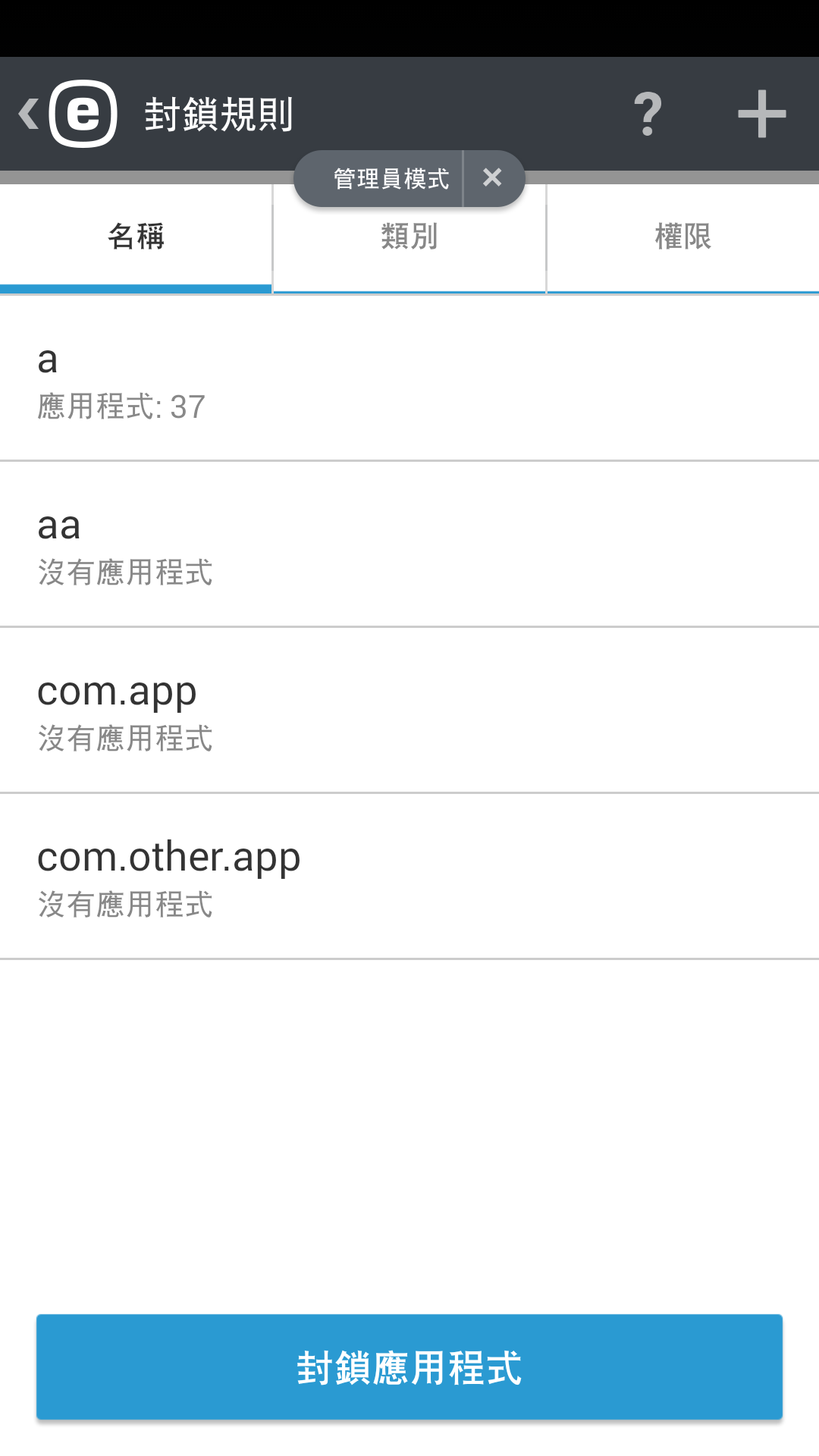Open rule "a" with 37 apps
This screenshot has height=1456, width=819.
(409, 379)
